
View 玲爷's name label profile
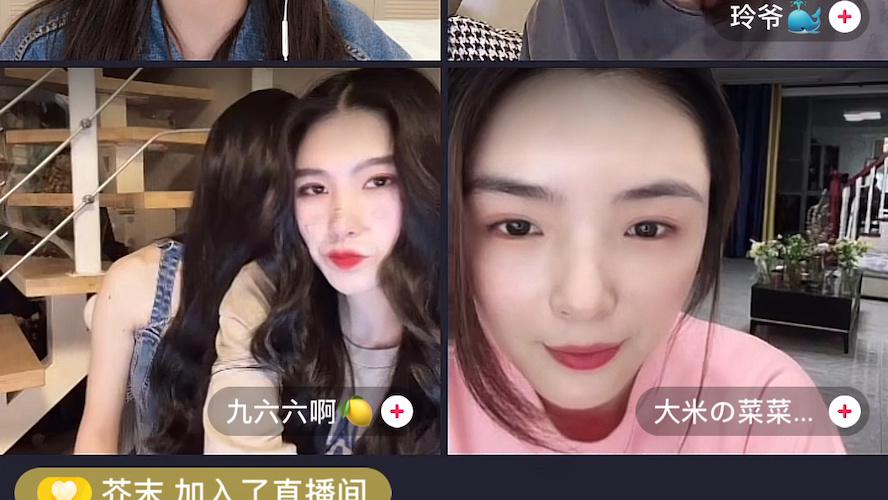point(758,18)
